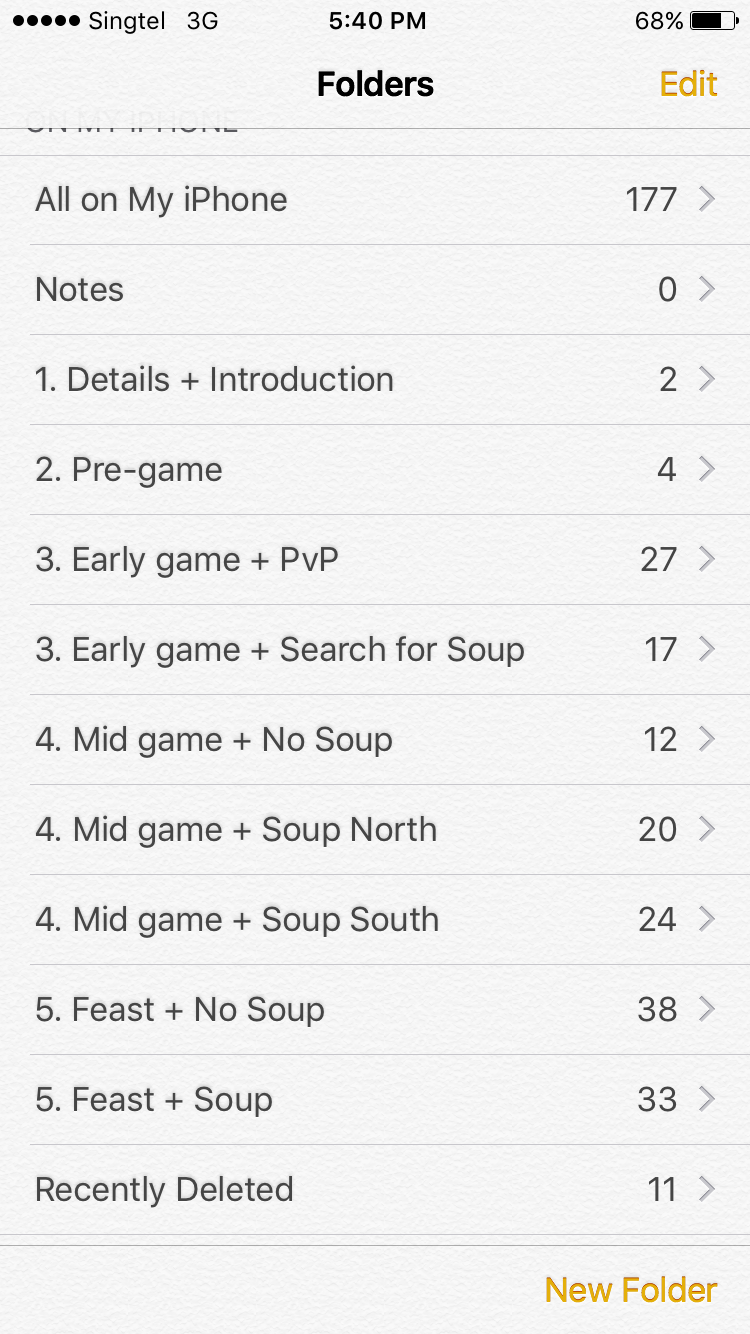Open 4. Mid game + Soup South
This screenshot has height=1334, width=750.
(x=375, y=920)
